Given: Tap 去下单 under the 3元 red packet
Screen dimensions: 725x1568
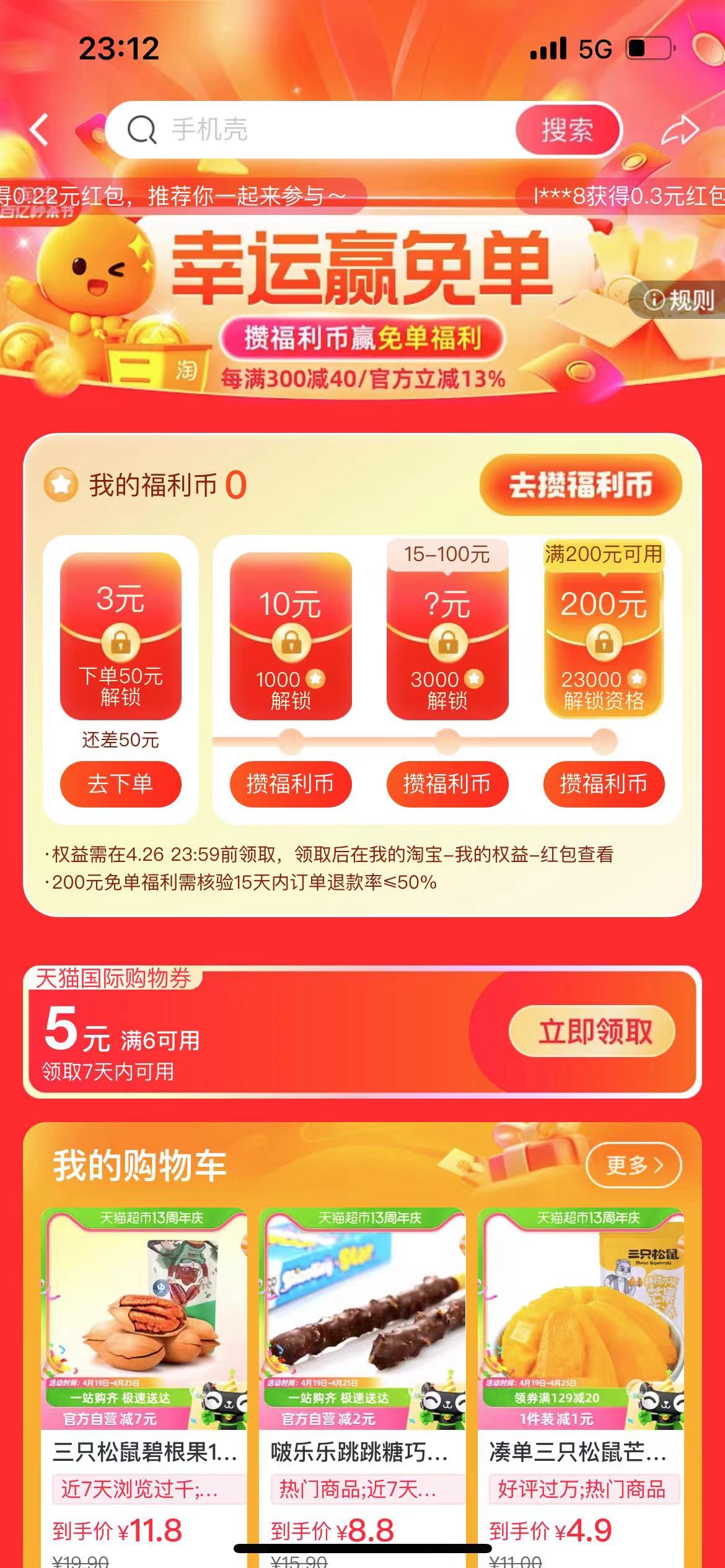Looking at the screenshot, I should click(120, 784).
